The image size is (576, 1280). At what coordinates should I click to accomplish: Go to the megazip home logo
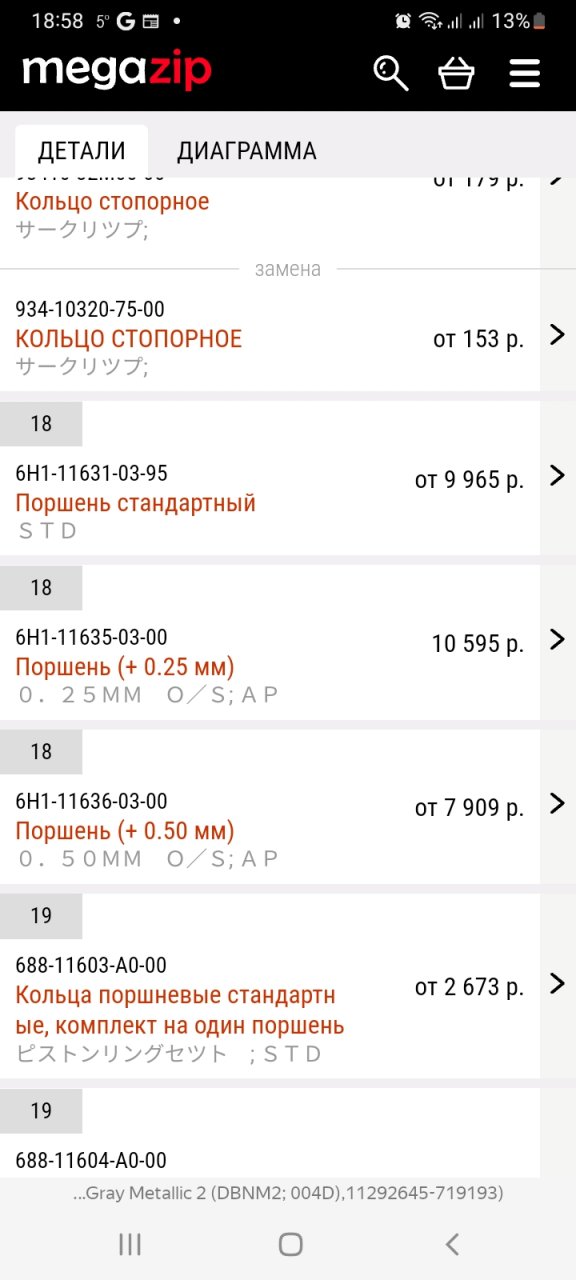tap(117, 71)
